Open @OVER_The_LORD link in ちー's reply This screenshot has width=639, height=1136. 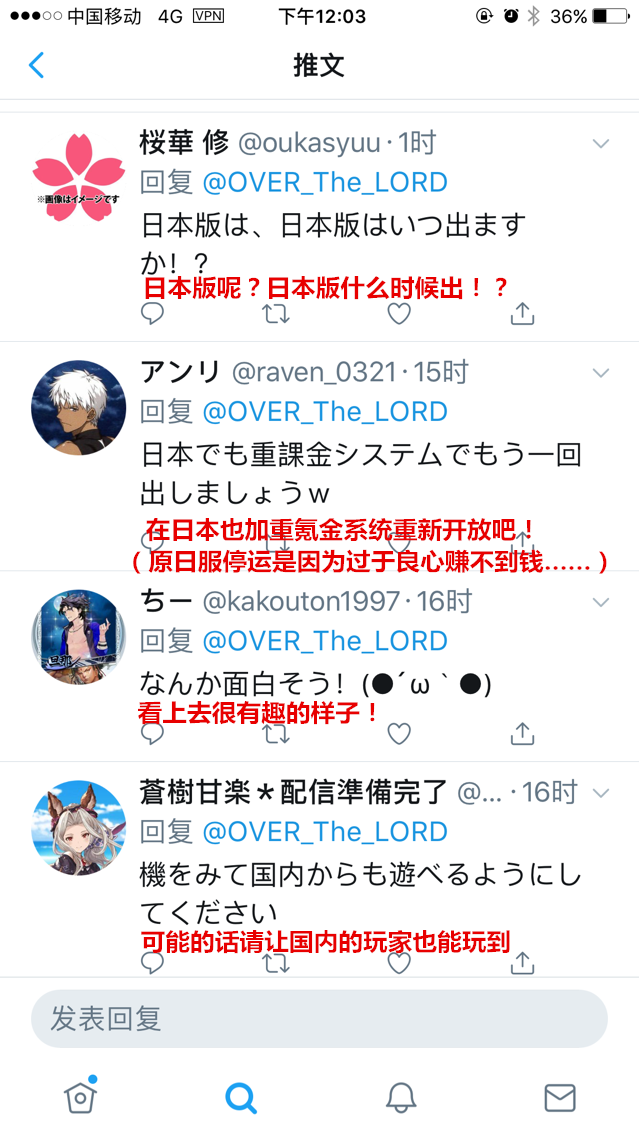click(x=324, y=641)
